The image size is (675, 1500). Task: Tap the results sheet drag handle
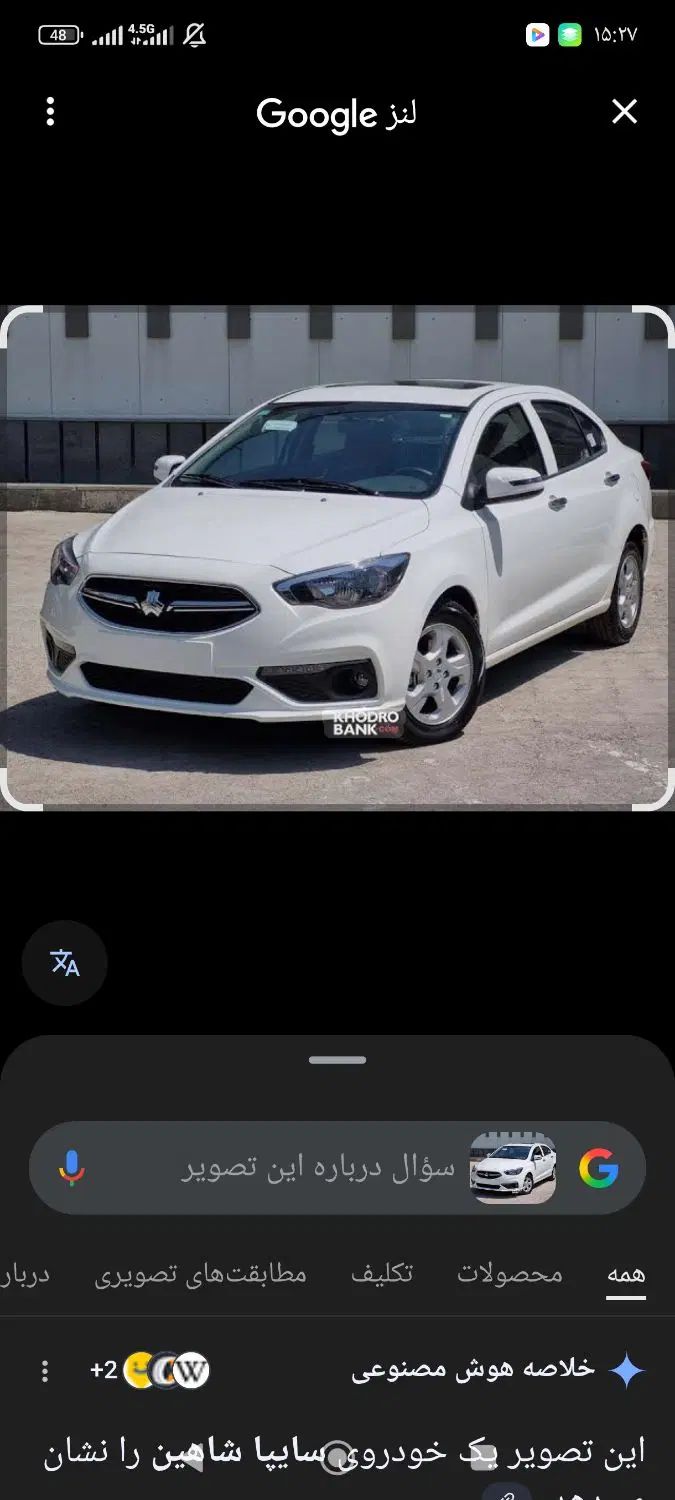click(337, 1060)
